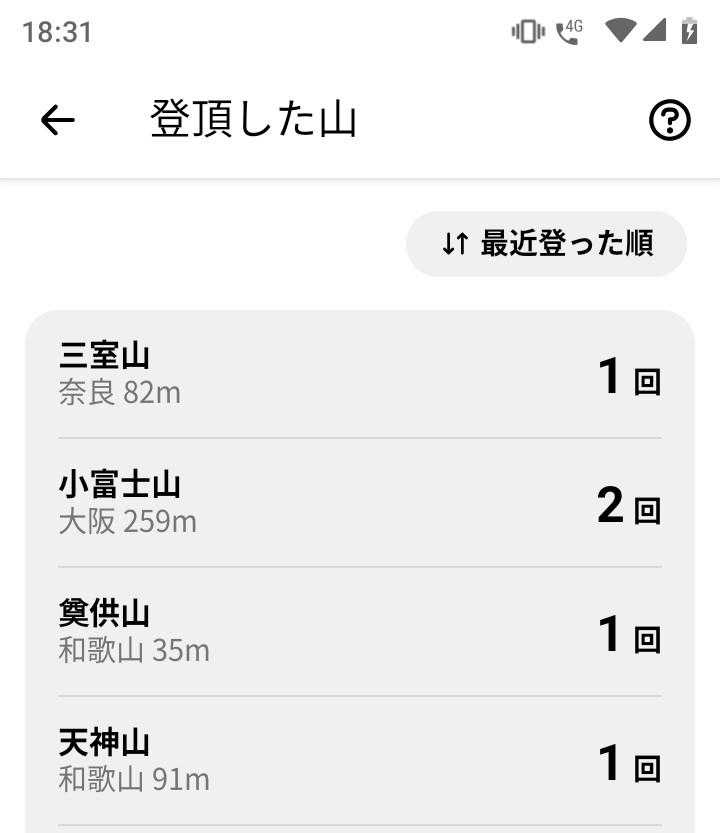Tap the 天神山 list item
This screenshot has width=720, height=833.
coord(360,761)
